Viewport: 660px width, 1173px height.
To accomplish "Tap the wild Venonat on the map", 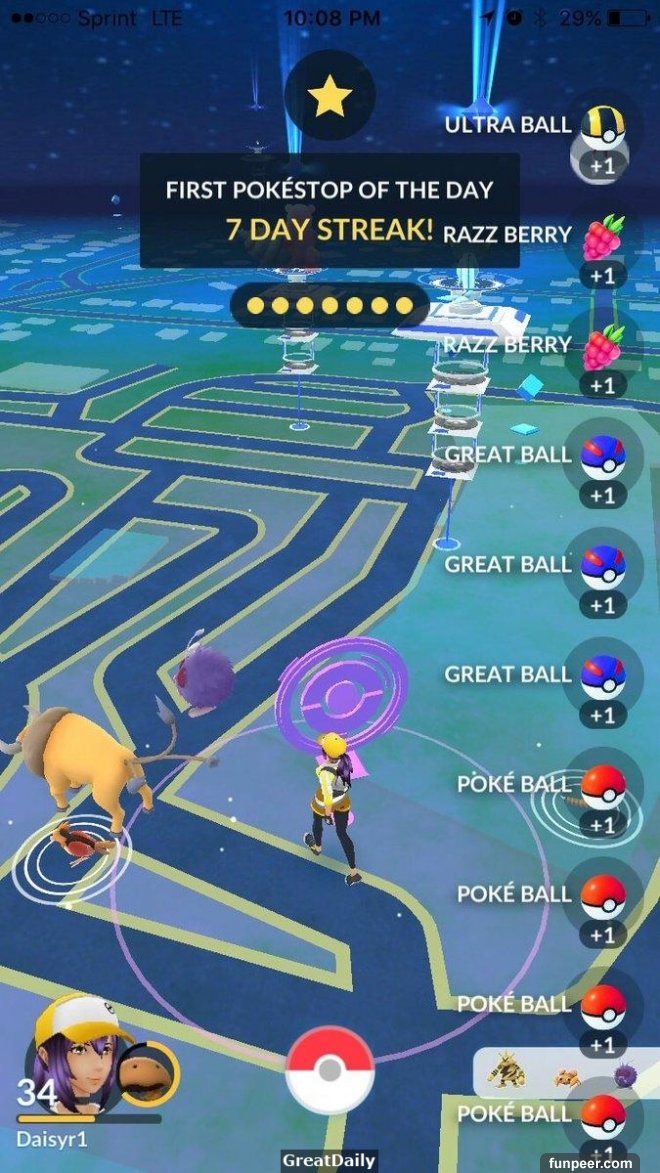I will point(203,677).
